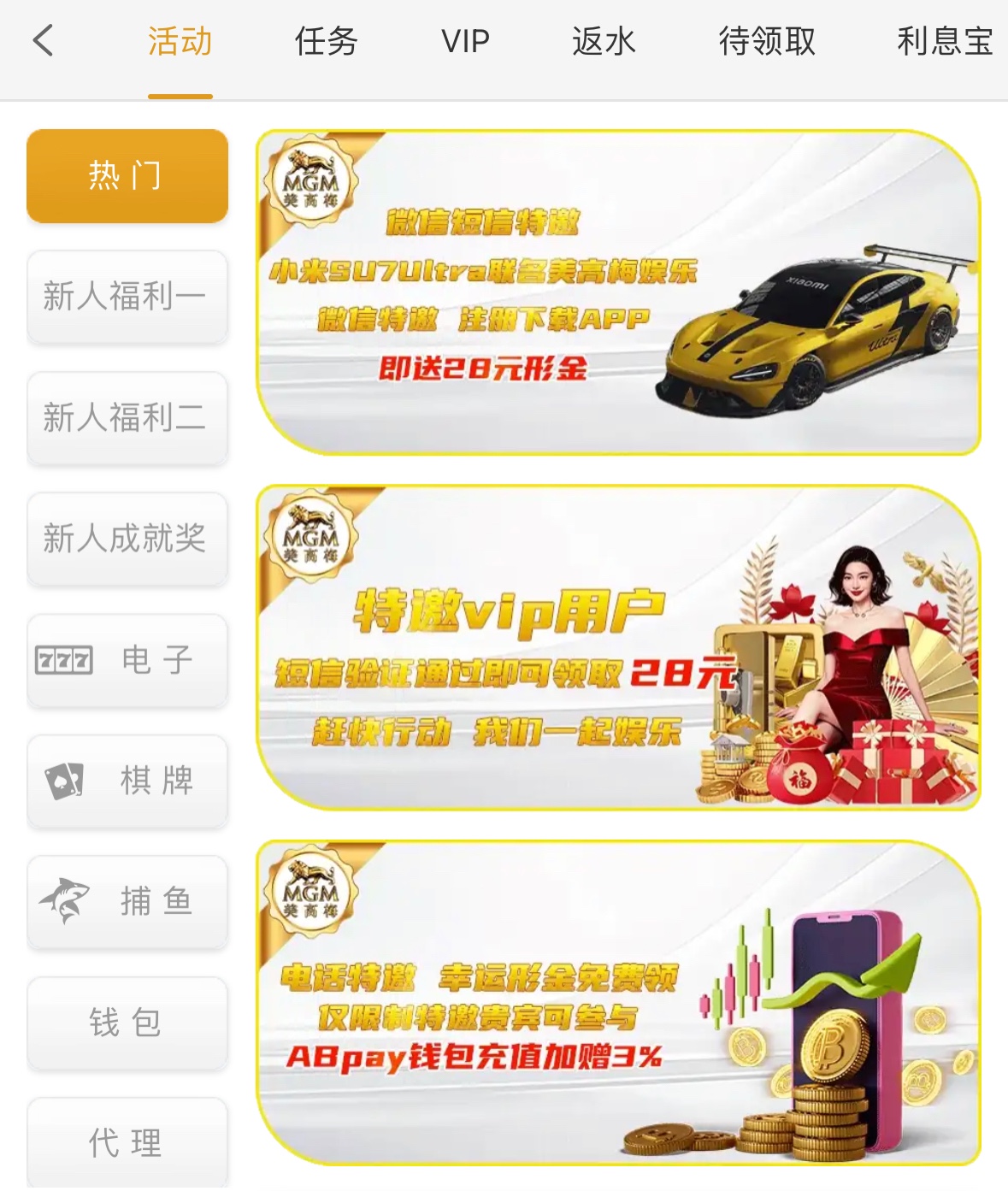Open the ABpay钱包充值 promotion banner
The height and width of the screenshot is (1191, 1008).
(x=618, y=1002)
